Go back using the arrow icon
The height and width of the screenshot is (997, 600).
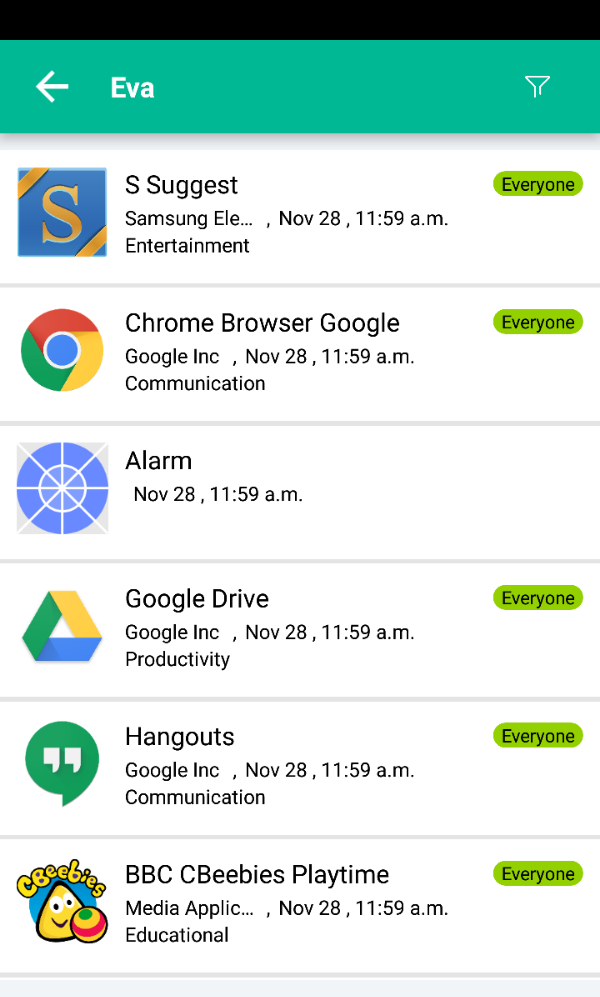coord(52,87)
